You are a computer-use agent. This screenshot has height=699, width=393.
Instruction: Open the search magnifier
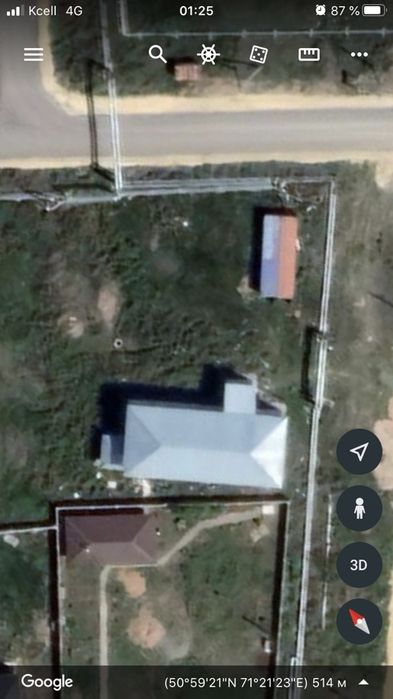(x=157, y=54)
